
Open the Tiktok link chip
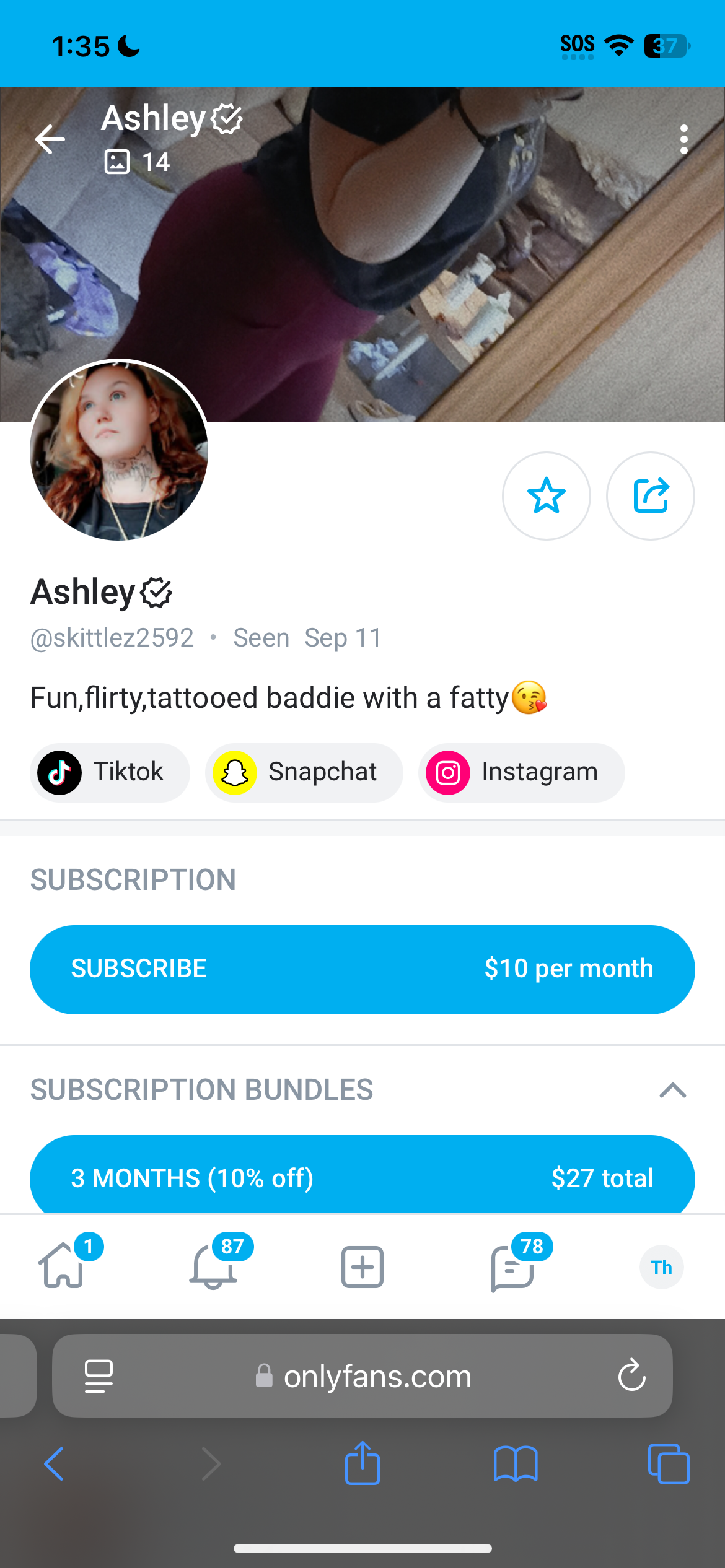tap(110, 772)
